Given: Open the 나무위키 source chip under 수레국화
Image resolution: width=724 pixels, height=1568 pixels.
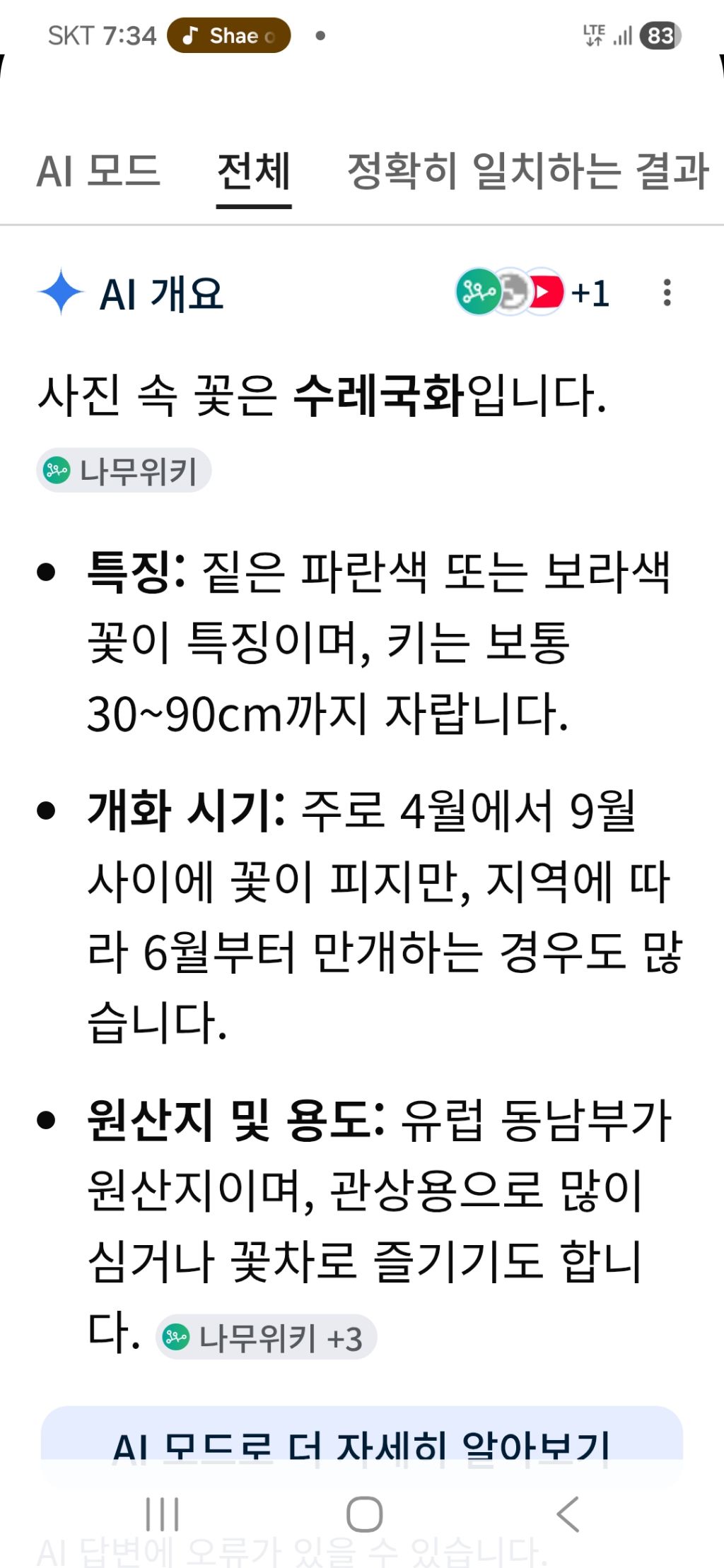Looking at the screenshot, I should [124, 471].
